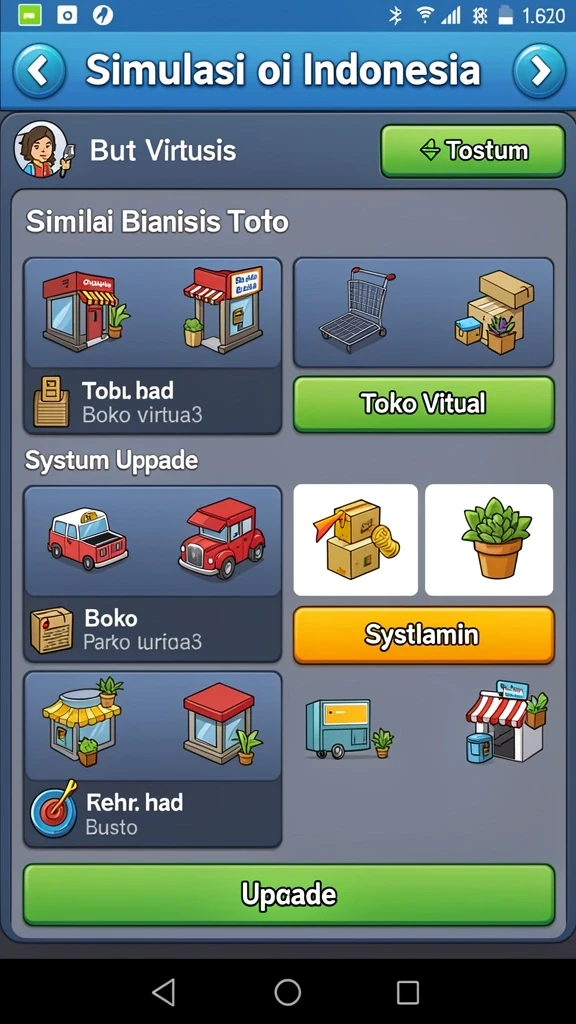Tap the Toko Vitual button
The width and height of the screenshot is (576, 1024).
coord(424,404)
